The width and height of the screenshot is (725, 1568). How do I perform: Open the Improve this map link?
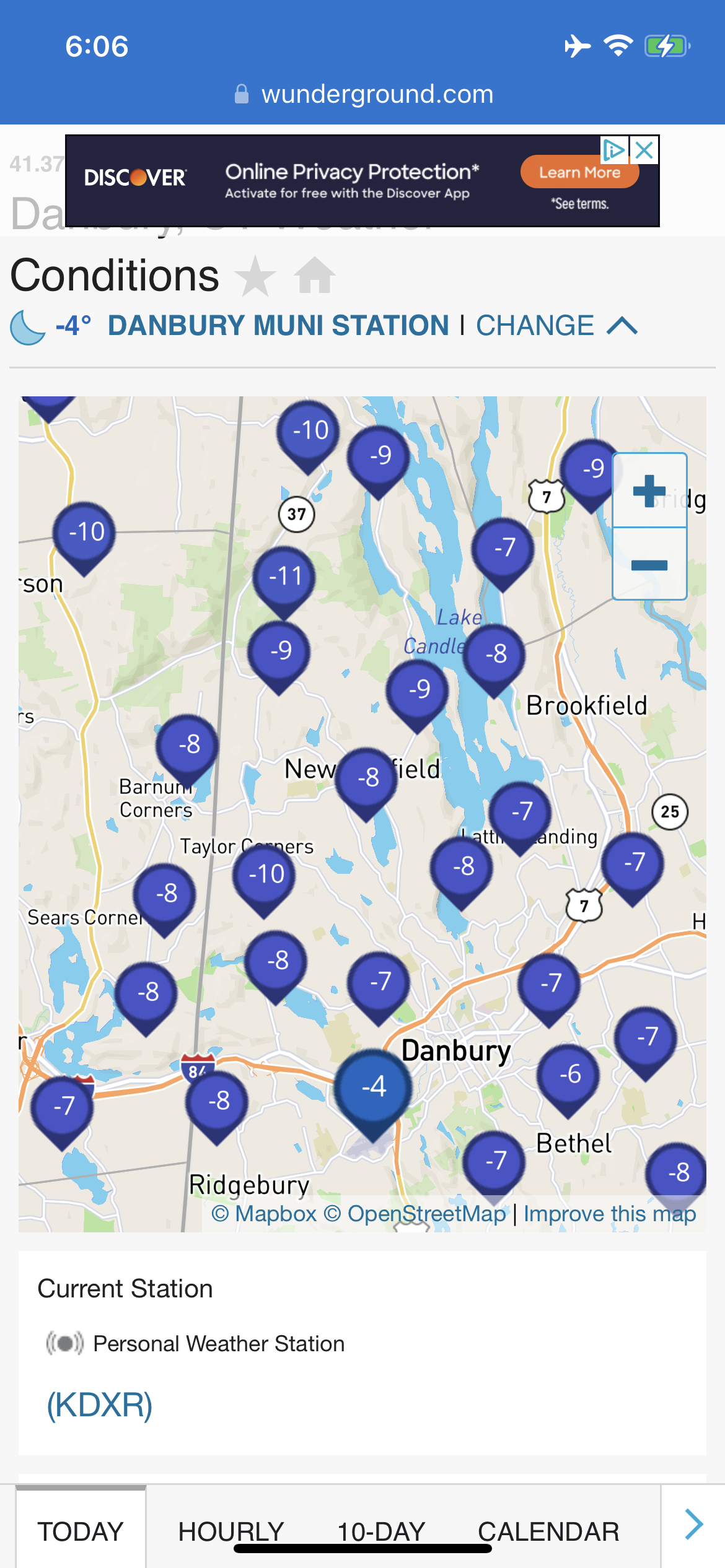pyautogui.click(x=610, y=1214)
